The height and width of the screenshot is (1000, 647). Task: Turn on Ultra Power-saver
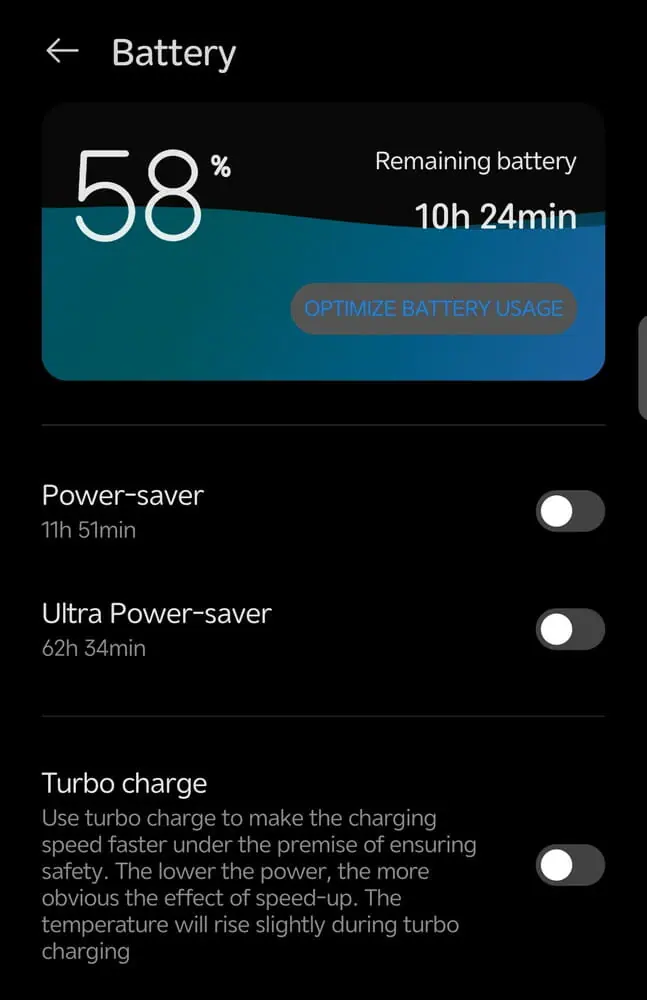coord(570,630)
